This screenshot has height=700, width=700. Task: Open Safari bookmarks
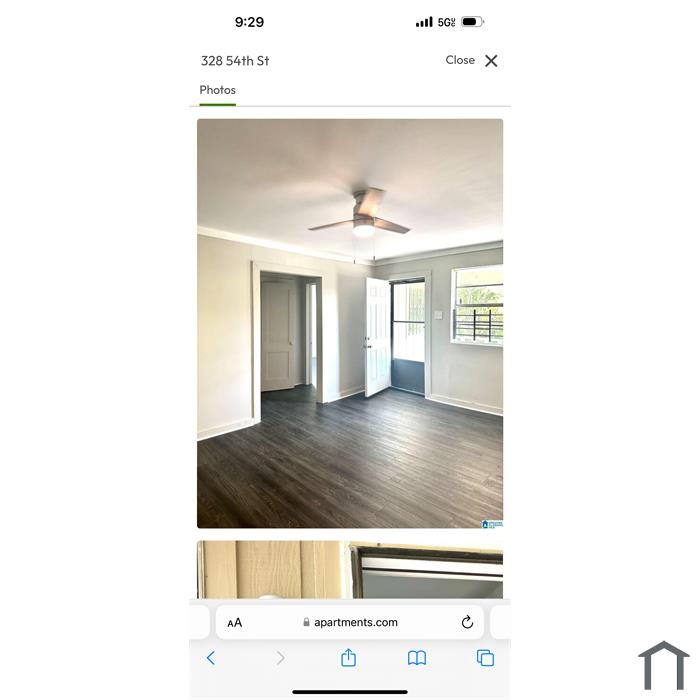click(x=417, y=658)
